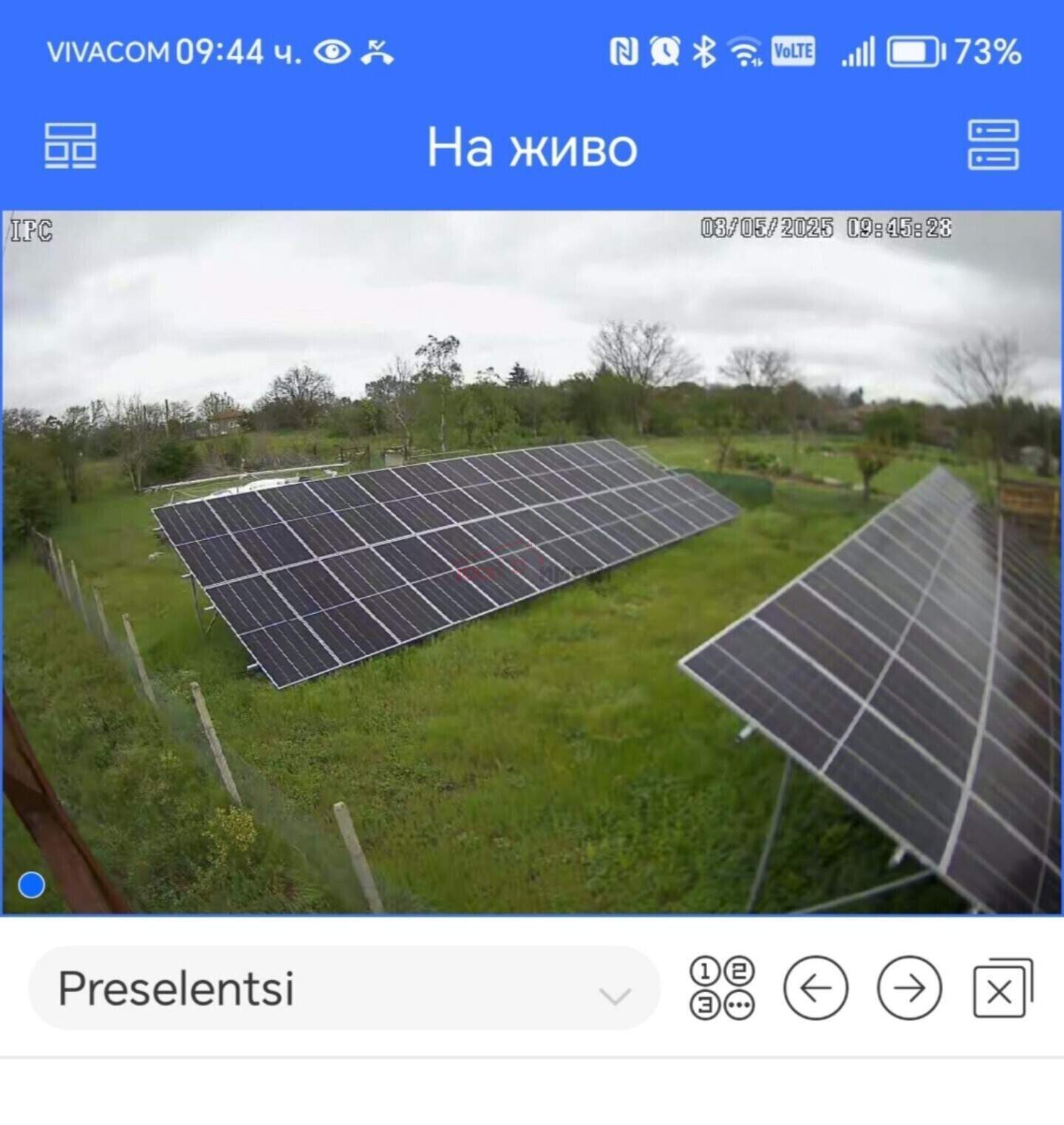Go to the previous camera with left arrow
This screenshot has height=1125, width=1064.
coord(816,988)
